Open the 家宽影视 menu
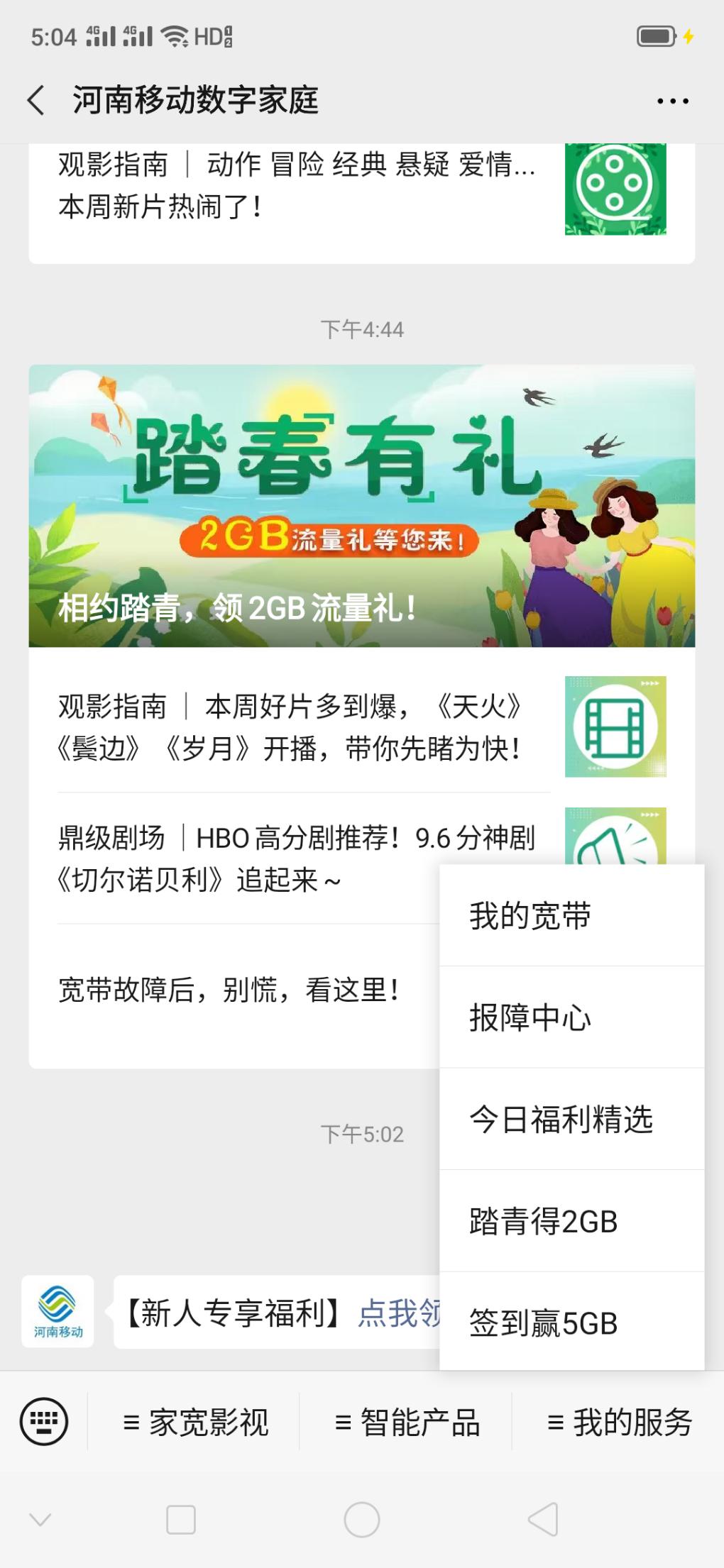This screenshot has height=1568, width=724. coord(194,1422)
